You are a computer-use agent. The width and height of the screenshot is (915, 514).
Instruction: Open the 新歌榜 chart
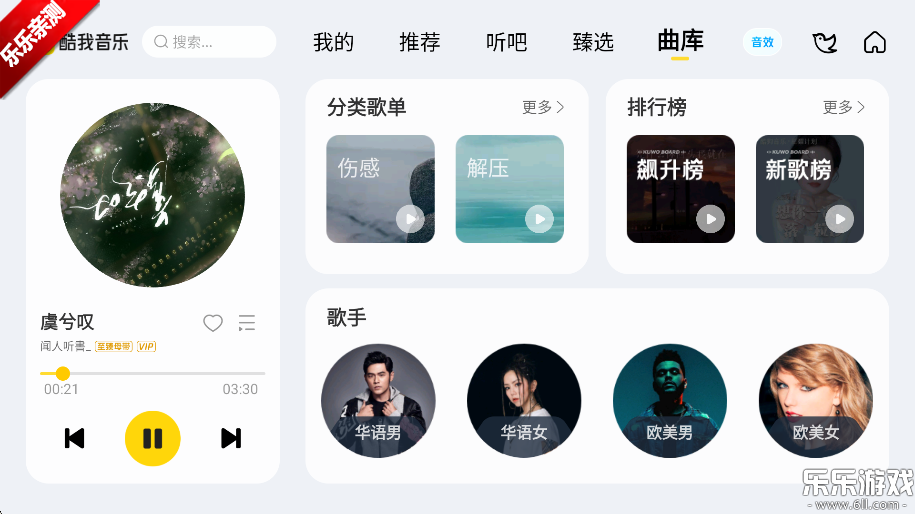[809, 189]
